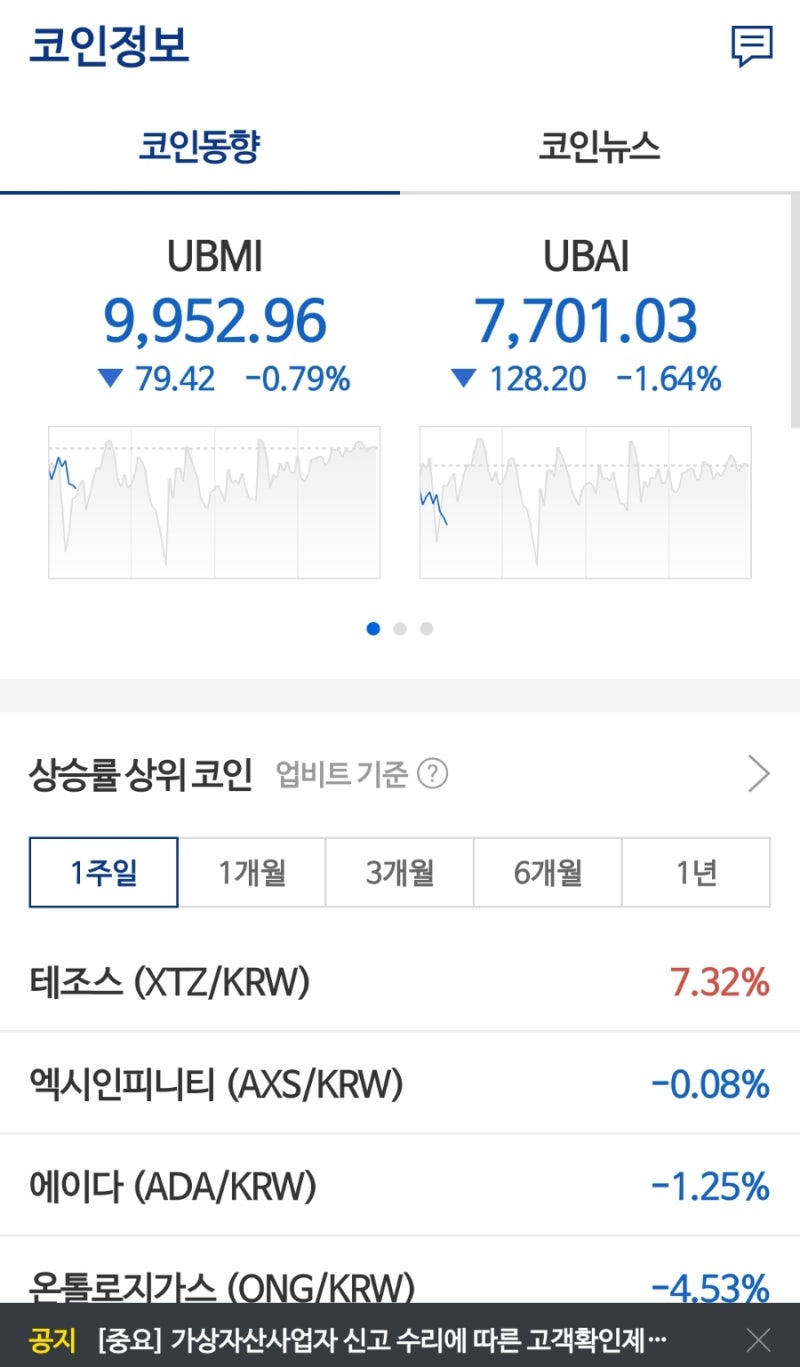This screenshot has width=800, height=1367.
Task: Open the UBMI index chart
Action: [214, 502]
